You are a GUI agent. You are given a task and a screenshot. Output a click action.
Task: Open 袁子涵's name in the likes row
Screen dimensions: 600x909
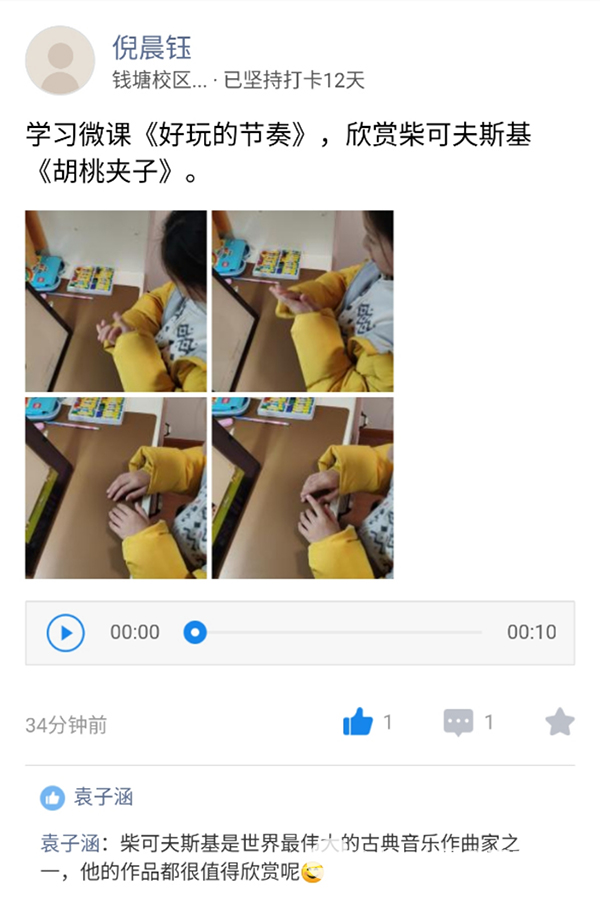click(x=103, y=797)
